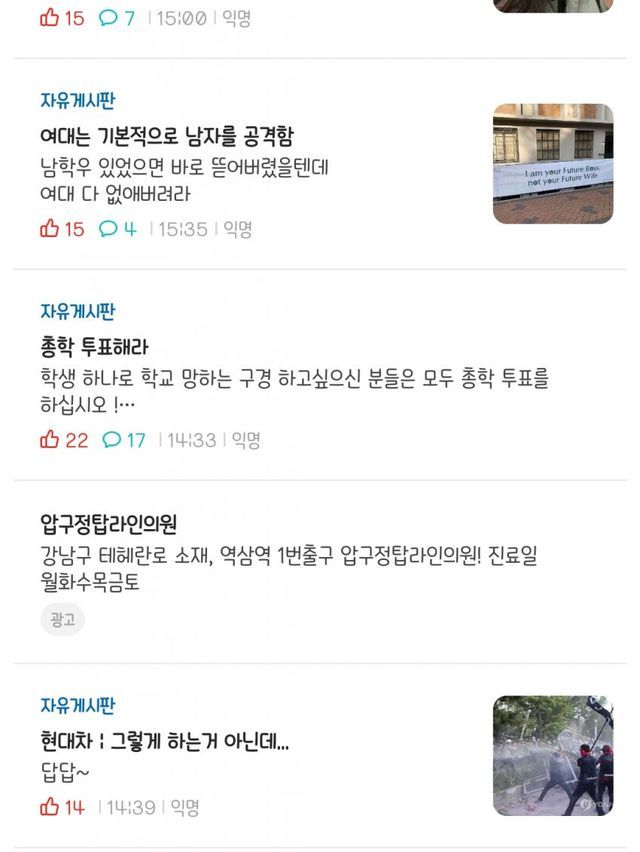640x852 pixels.
Task: View the 4 comments on the 여대 post
Action: point(117,229)
